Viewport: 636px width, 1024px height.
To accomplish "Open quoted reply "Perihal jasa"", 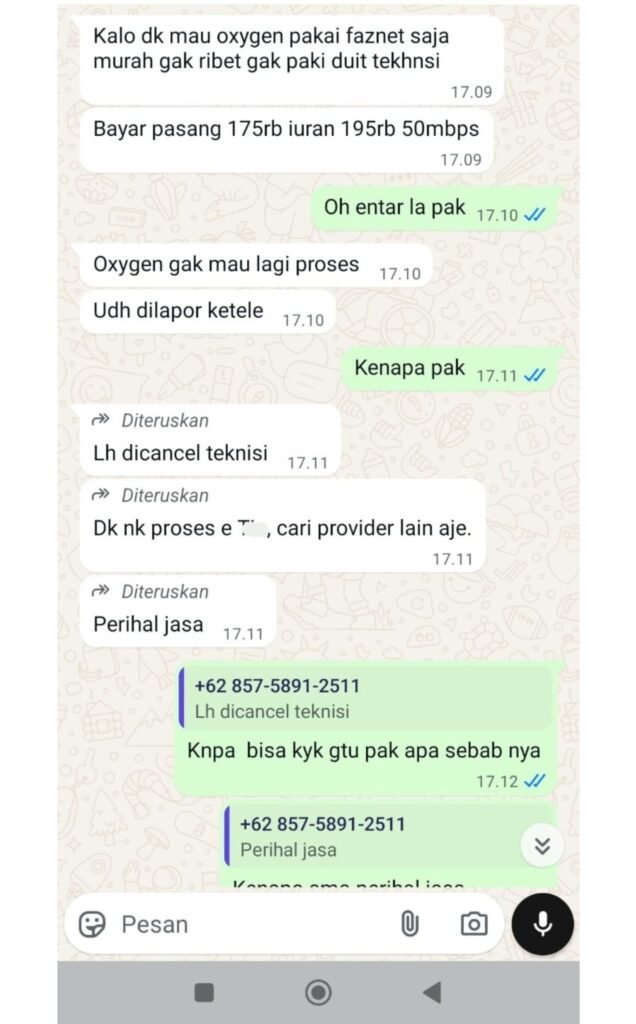I will 380,837.
